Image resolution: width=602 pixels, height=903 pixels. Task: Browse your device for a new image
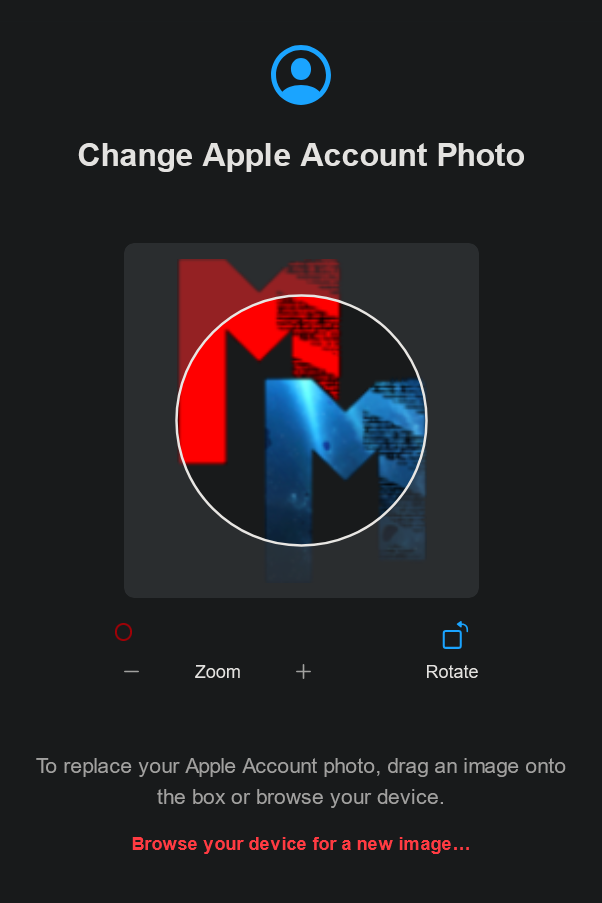click(x=301, y=844)
